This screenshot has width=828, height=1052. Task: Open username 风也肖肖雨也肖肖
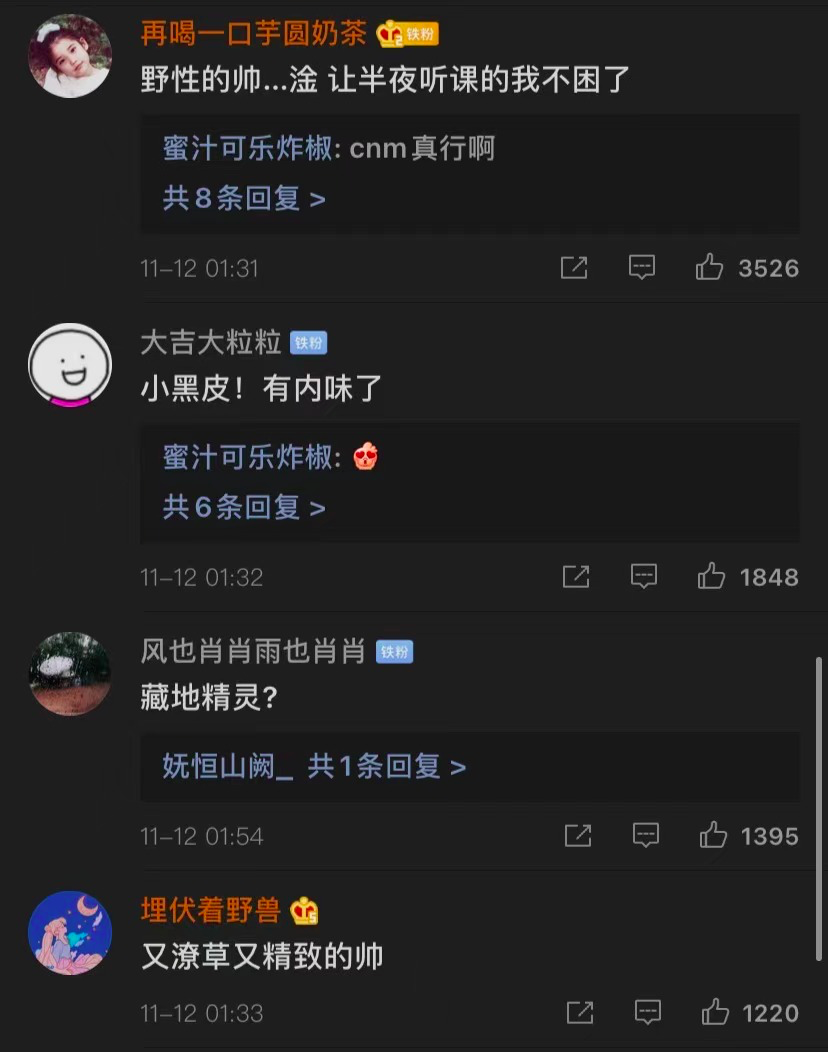click(x=253, y=652)
